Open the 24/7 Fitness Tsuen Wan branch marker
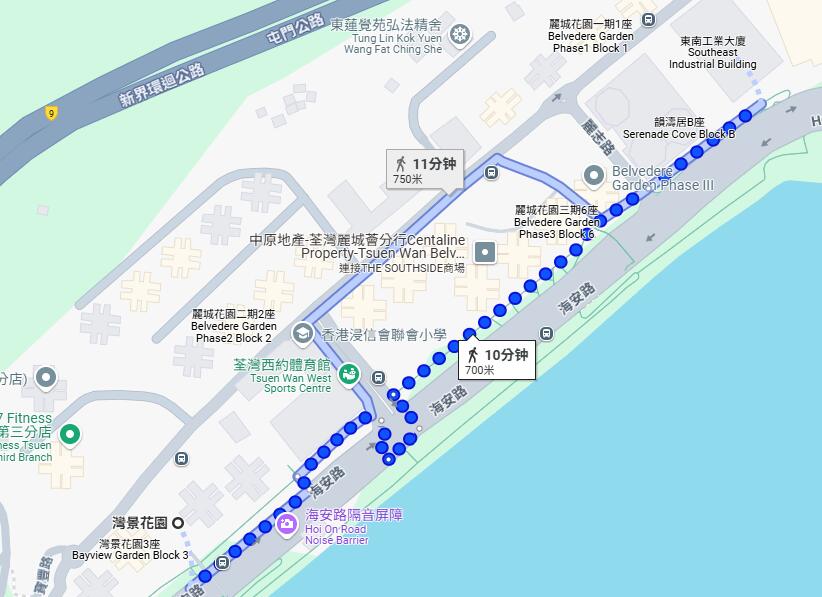Viewport: 822px width, 597px height. pyautogui.click(x=69, y=435)
